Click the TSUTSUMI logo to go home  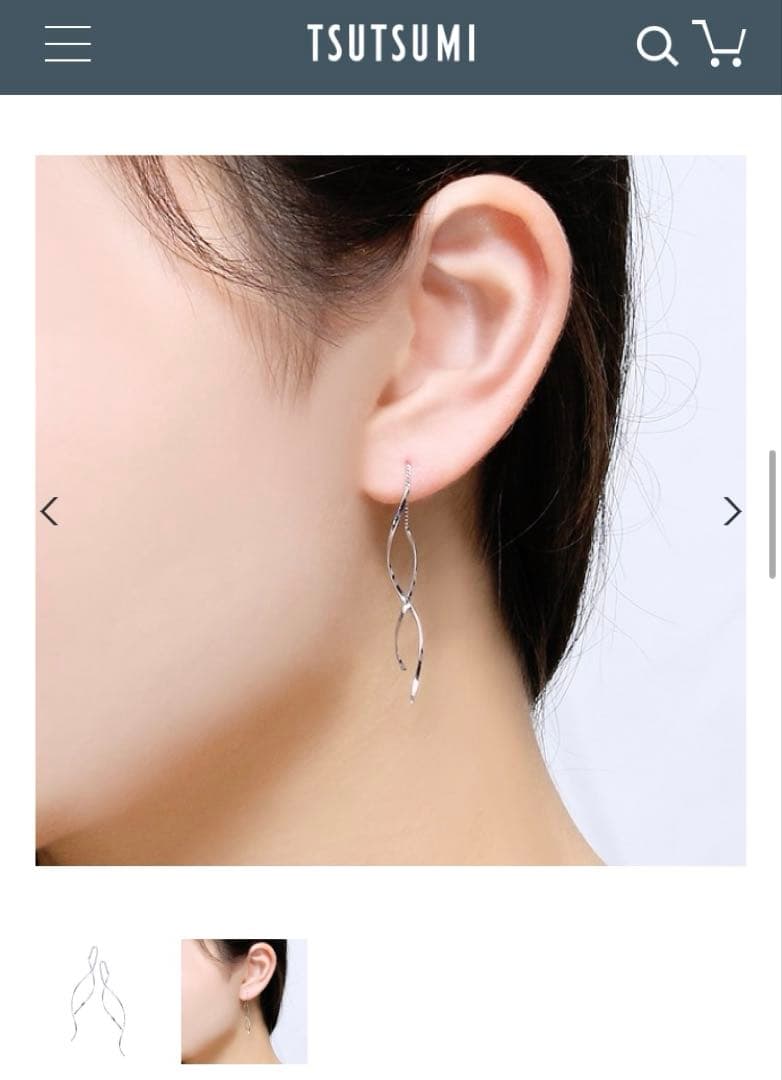pos(391,44)
